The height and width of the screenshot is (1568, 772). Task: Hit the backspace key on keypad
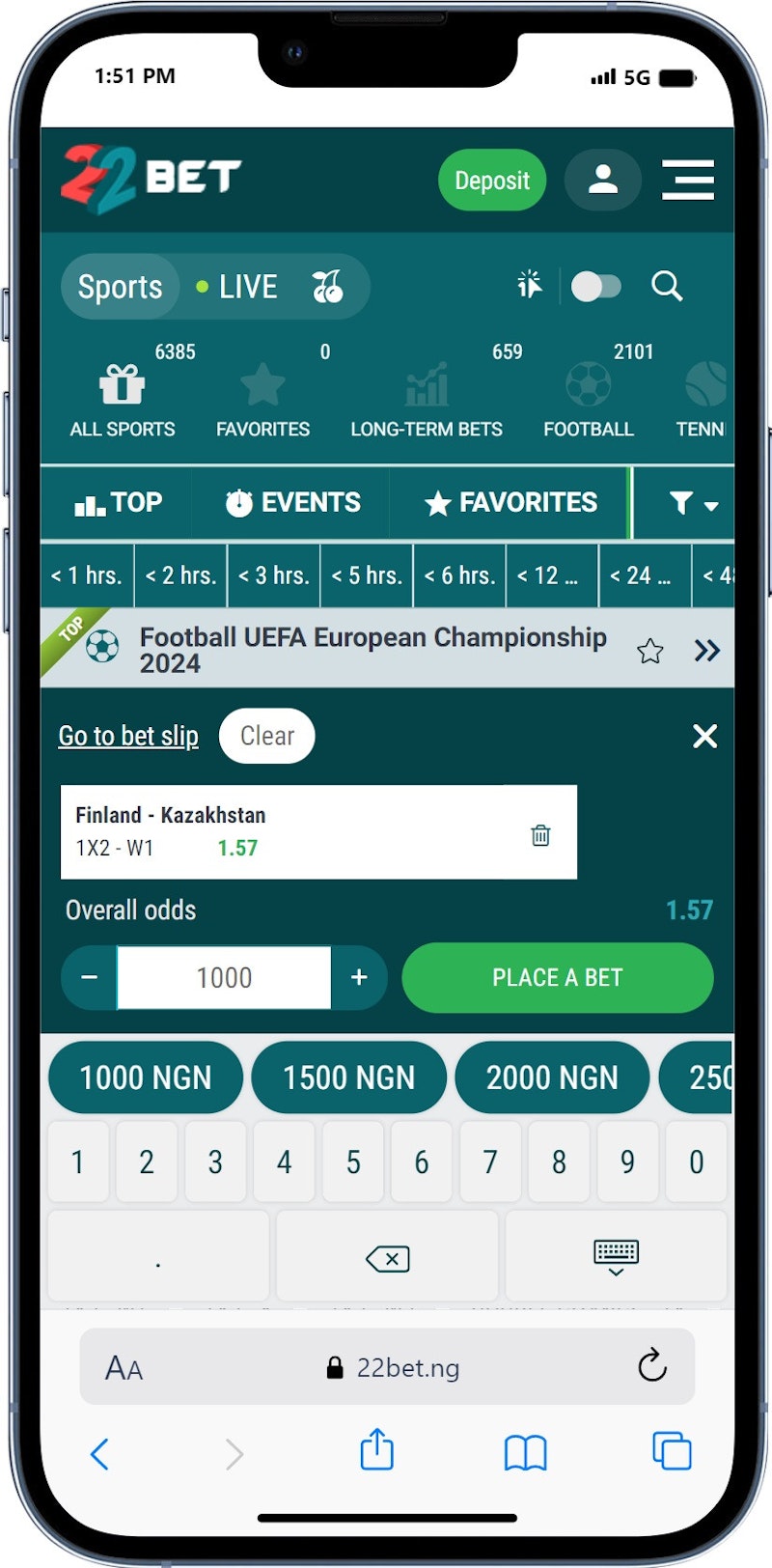pyautogui.click(x=388, y=1258)
